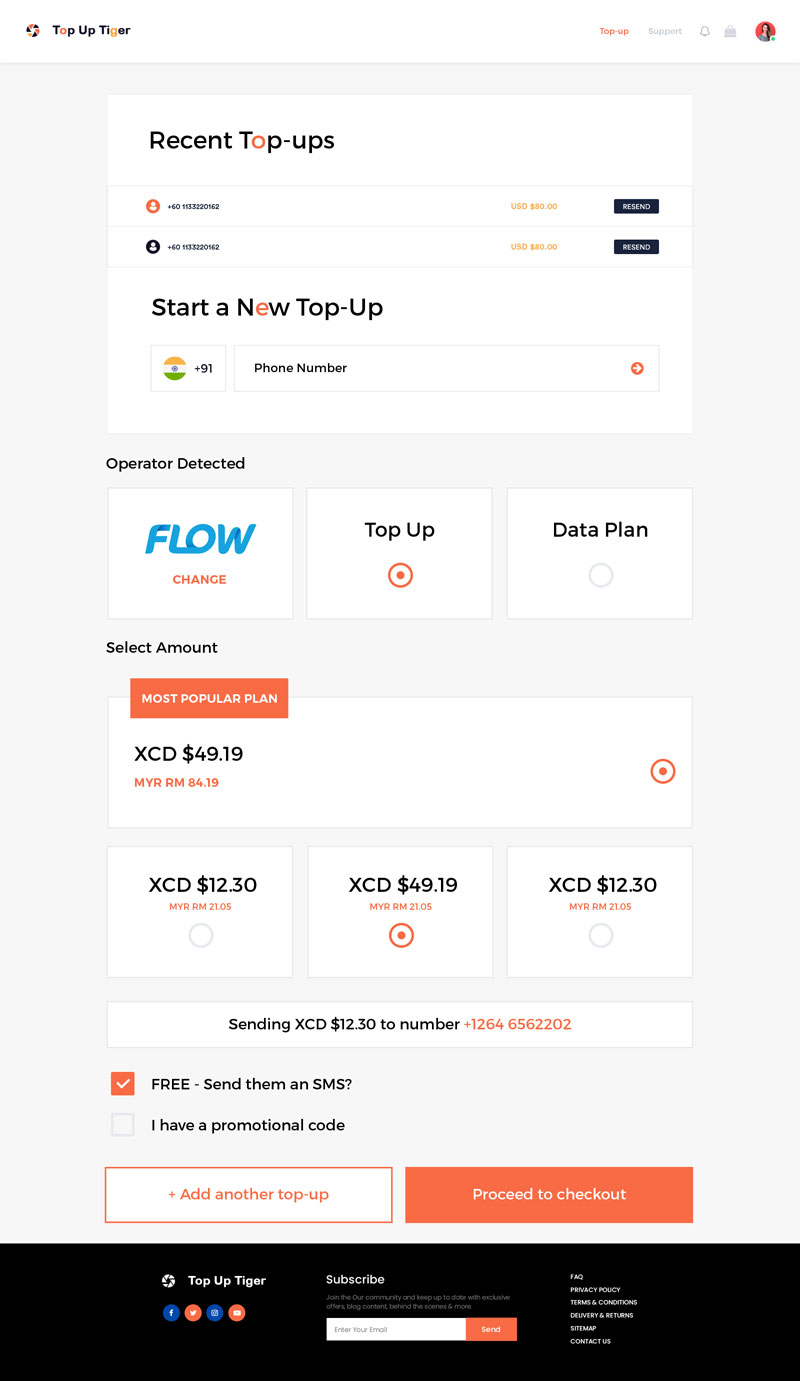
Task: Open the FAQ footer link
Action: click(576, 1277)
